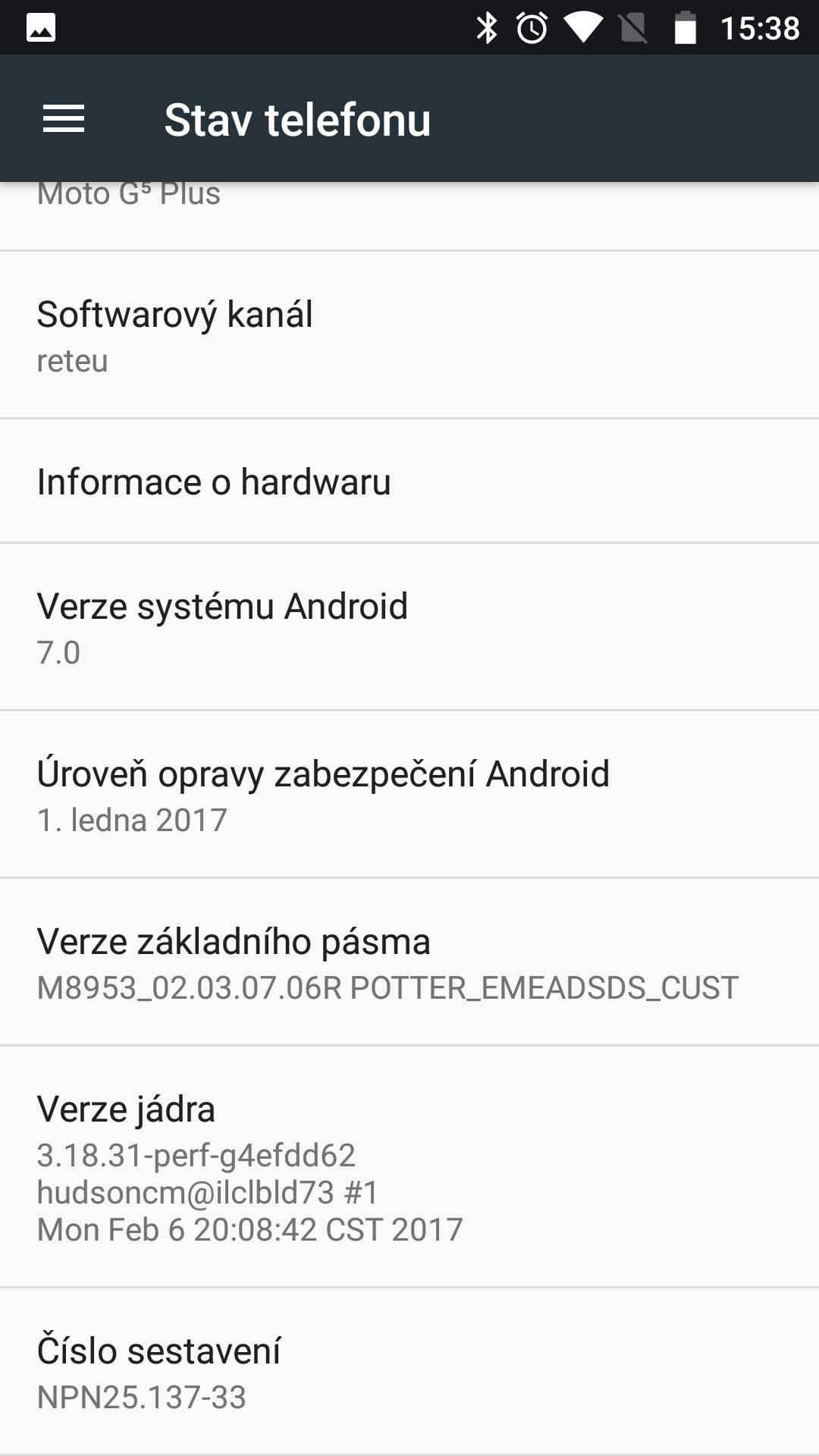Select the Verze jádra row
The width and height of the screenshot is (819, 1456).
409,1166
